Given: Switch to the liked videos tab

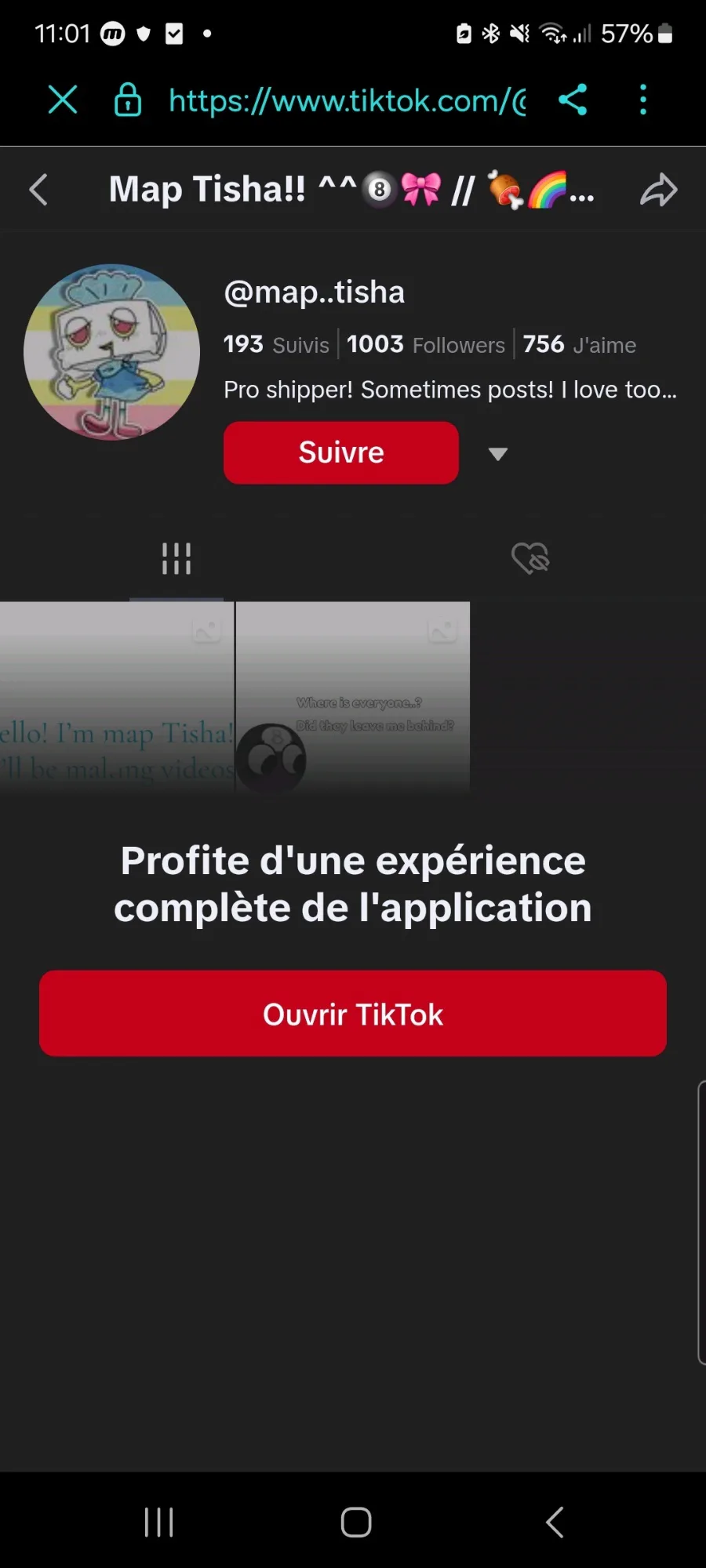Looking at the screenshot, I should (530, 558).
